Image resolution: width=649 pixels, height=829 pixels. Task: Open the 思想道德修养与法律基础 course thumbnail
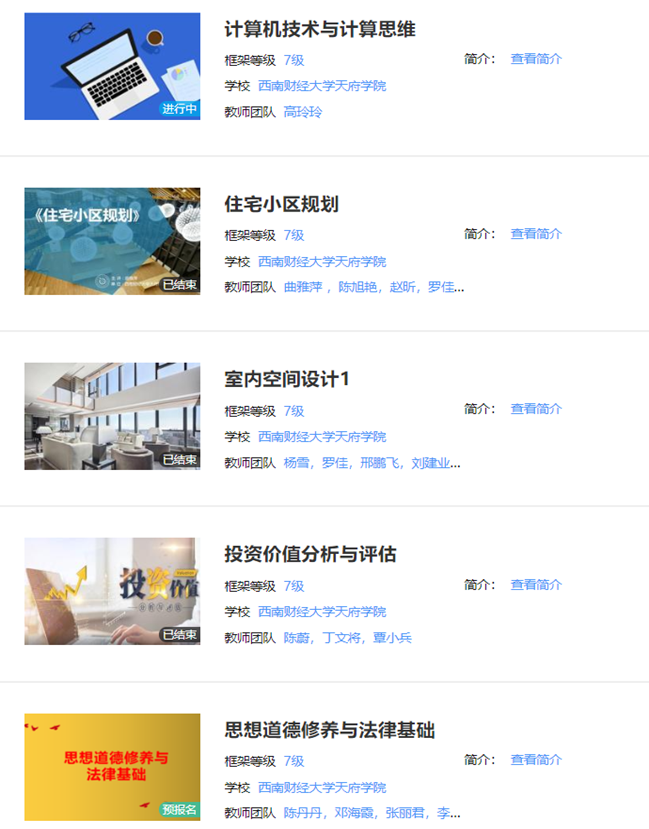(112, 767)
